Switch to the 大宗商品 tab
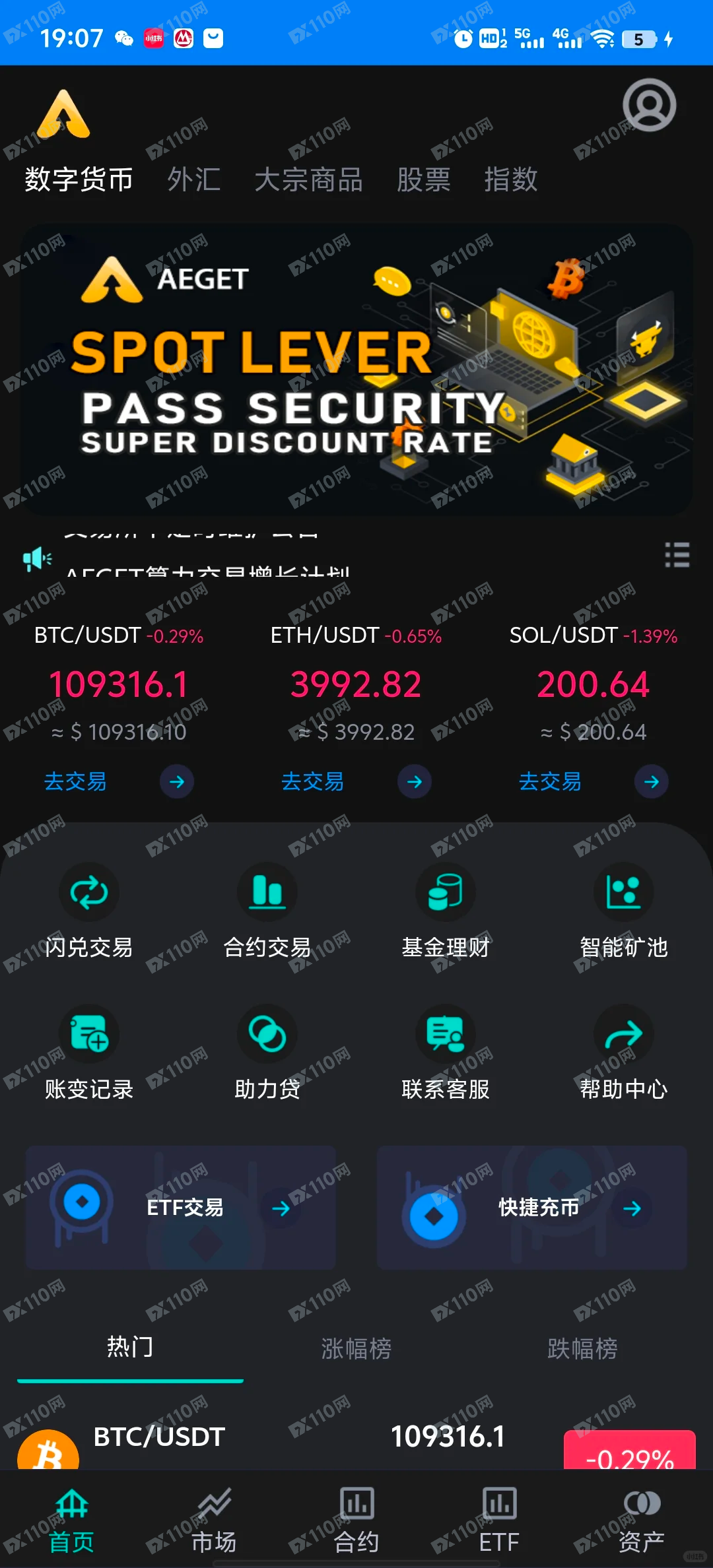Image resolution: width=713 pixels, height=1568 pixels. 308,180
